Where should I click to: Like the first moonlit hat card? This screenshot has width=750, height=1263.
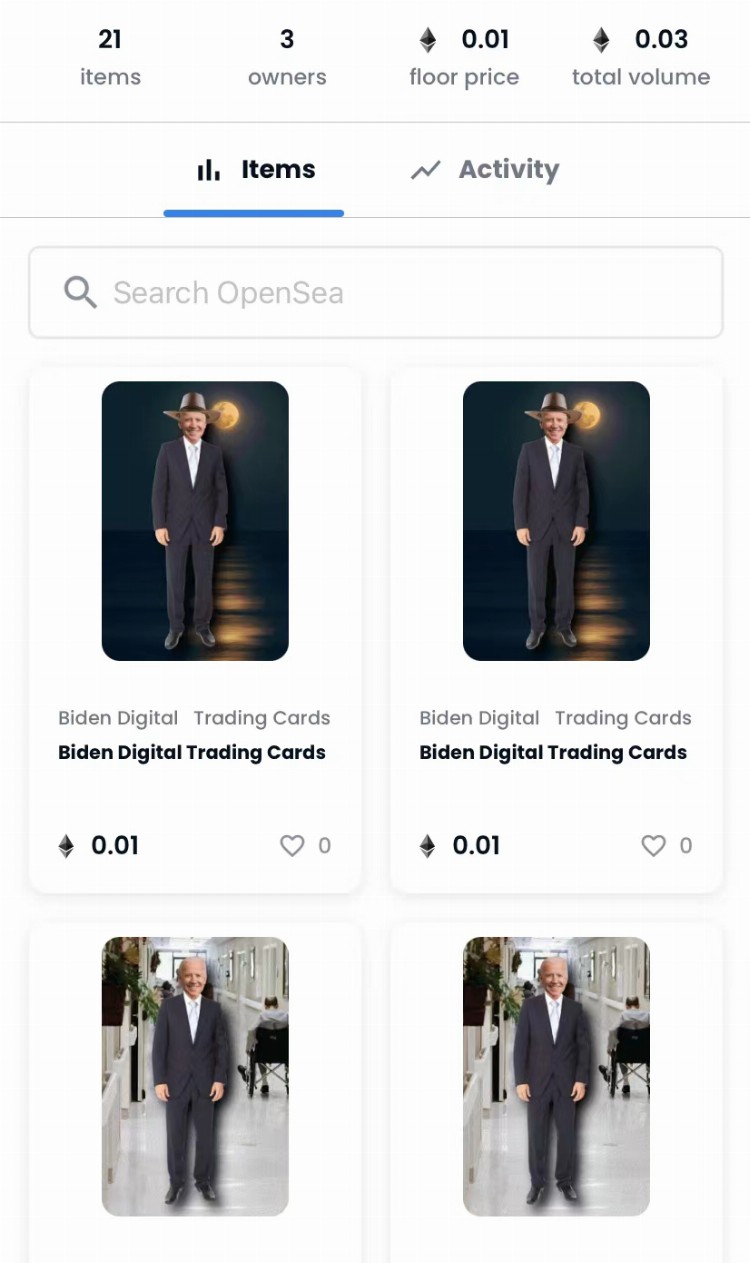[x=292, y=846]
